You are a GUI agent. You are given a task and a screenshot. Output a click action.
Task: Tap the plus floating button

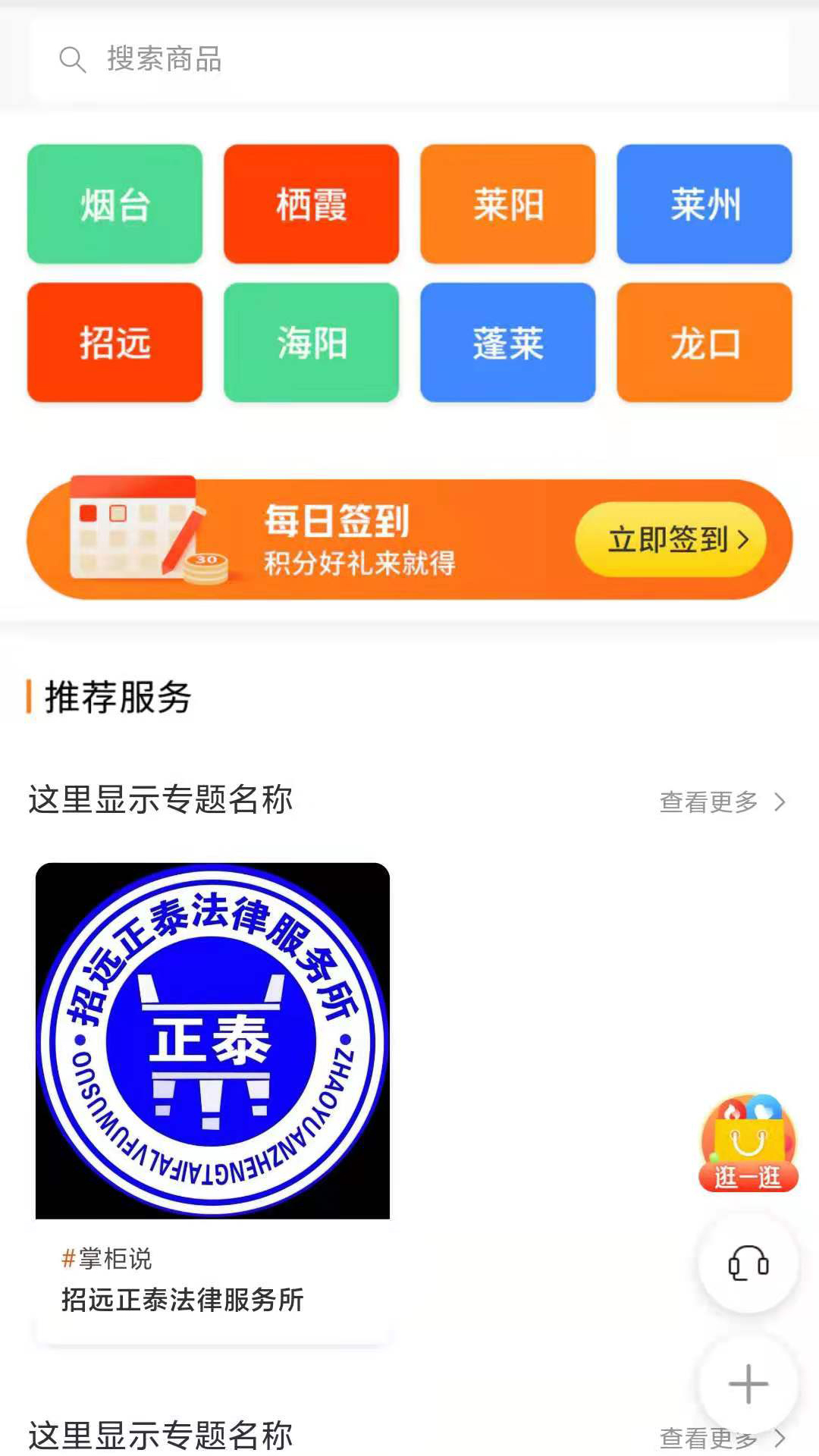click(x=748, y=1384)
